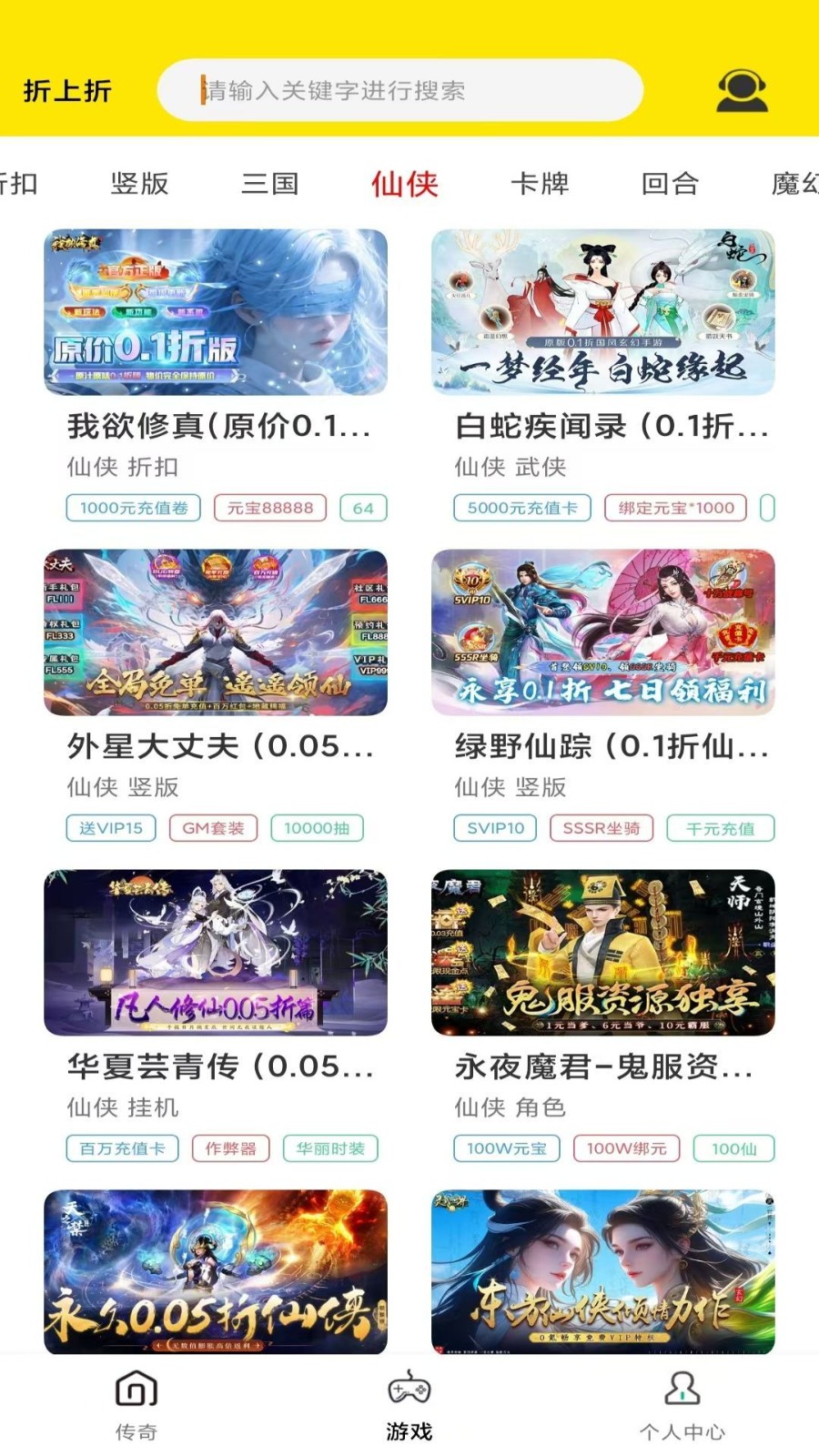Switch to the 三国 category tab
Screen dimensions: 819x1456
click(x=270, y=184)
